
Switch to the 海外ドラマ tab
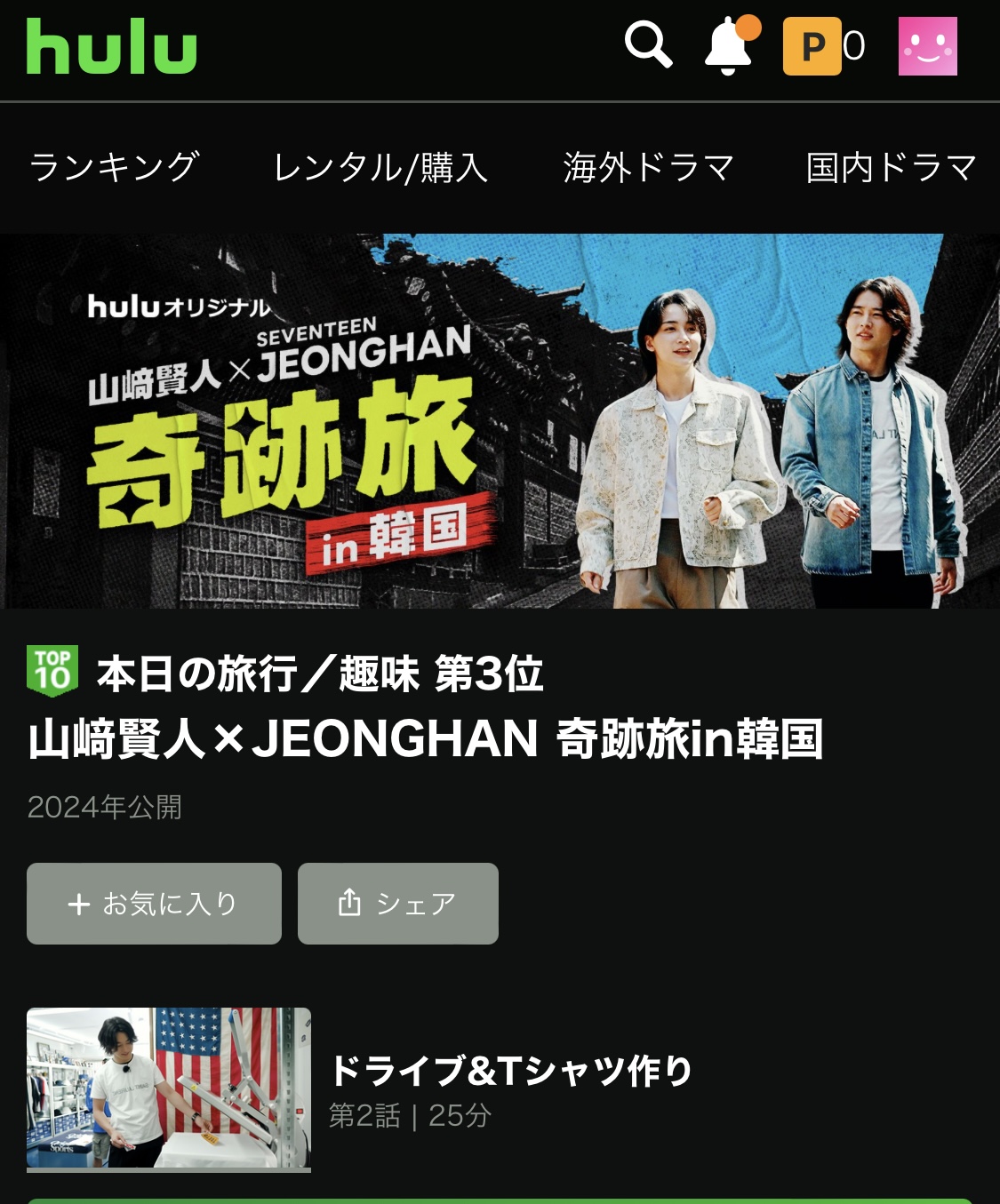(x=648, y=167)
